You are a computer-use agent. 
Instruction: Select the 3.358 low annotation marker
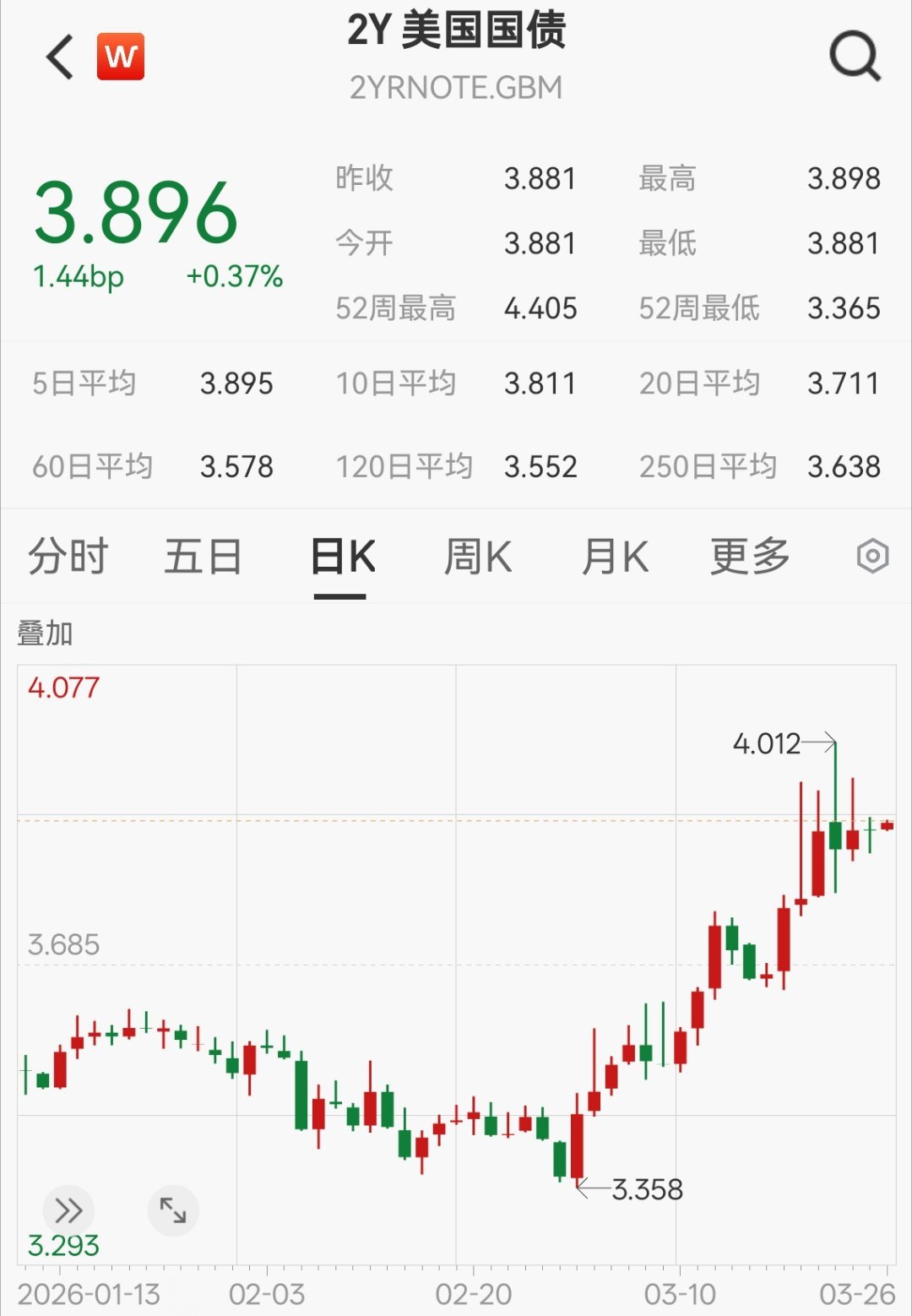tap(646, 1191)
